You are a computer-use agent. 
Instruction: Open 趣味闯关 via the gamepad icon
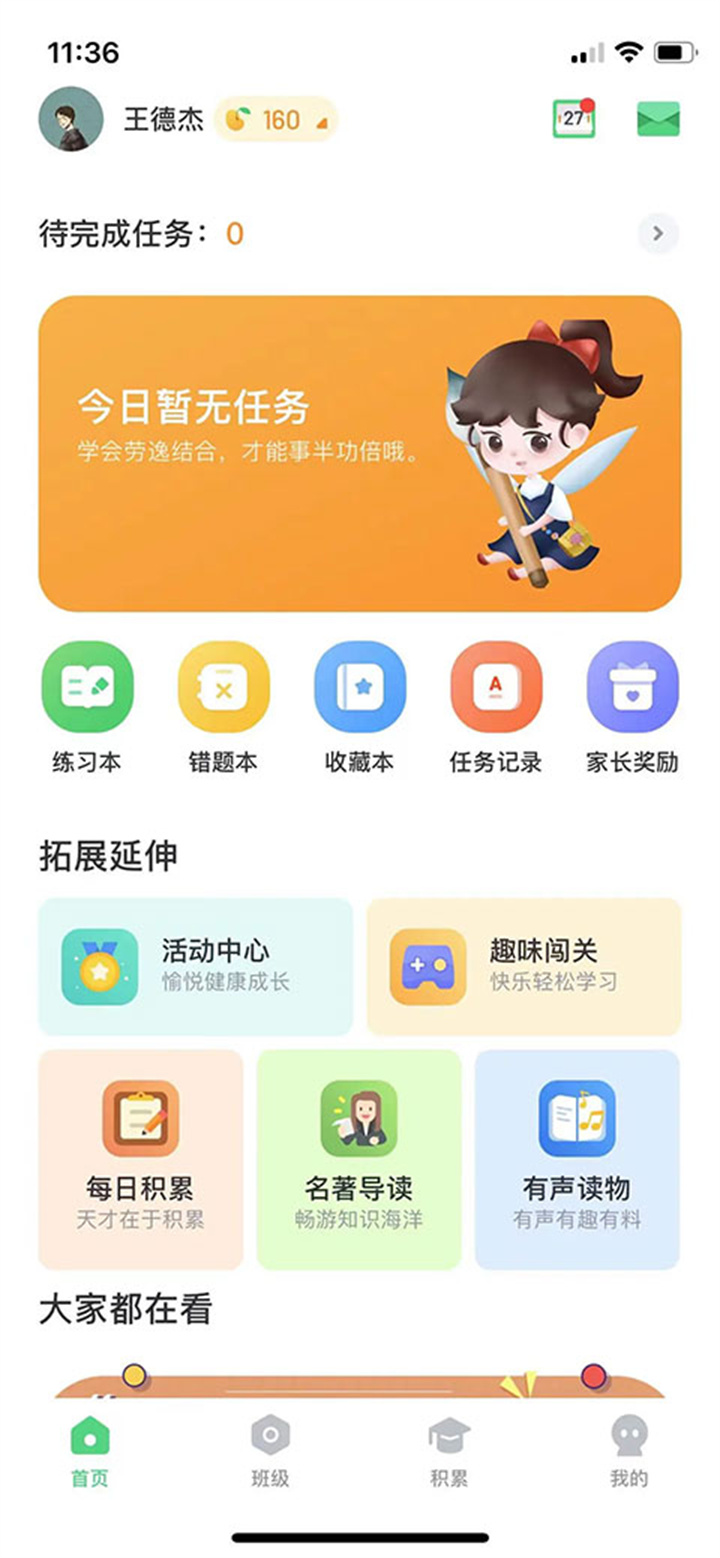point(428,963)
